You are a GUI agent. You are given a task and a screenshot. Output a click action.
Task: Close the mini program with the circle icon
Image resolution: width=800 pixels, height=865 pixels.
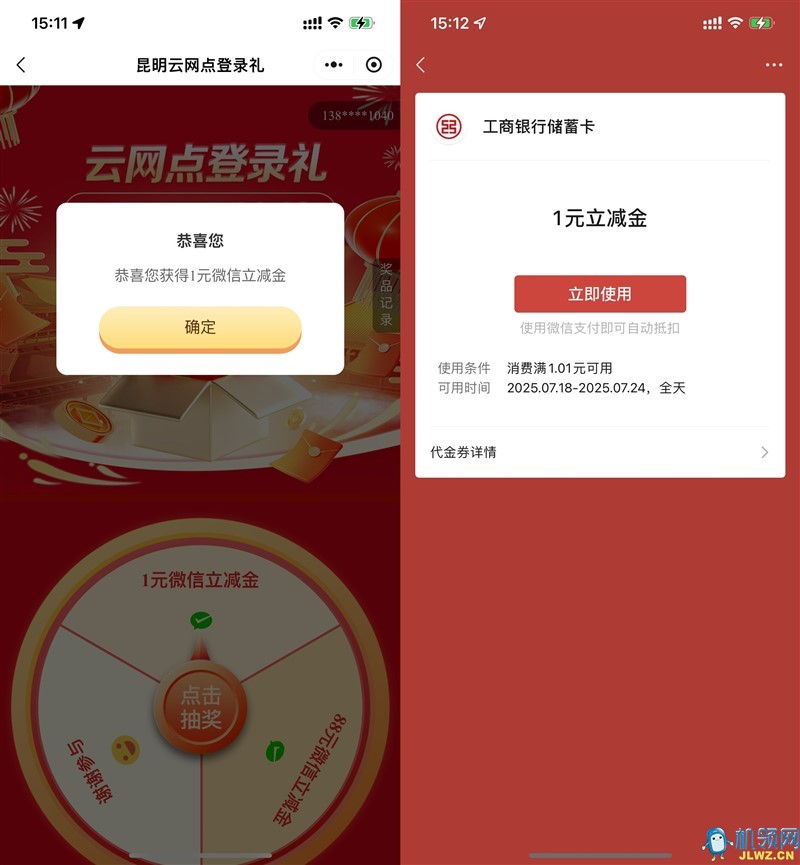click(x=374, y=65)
